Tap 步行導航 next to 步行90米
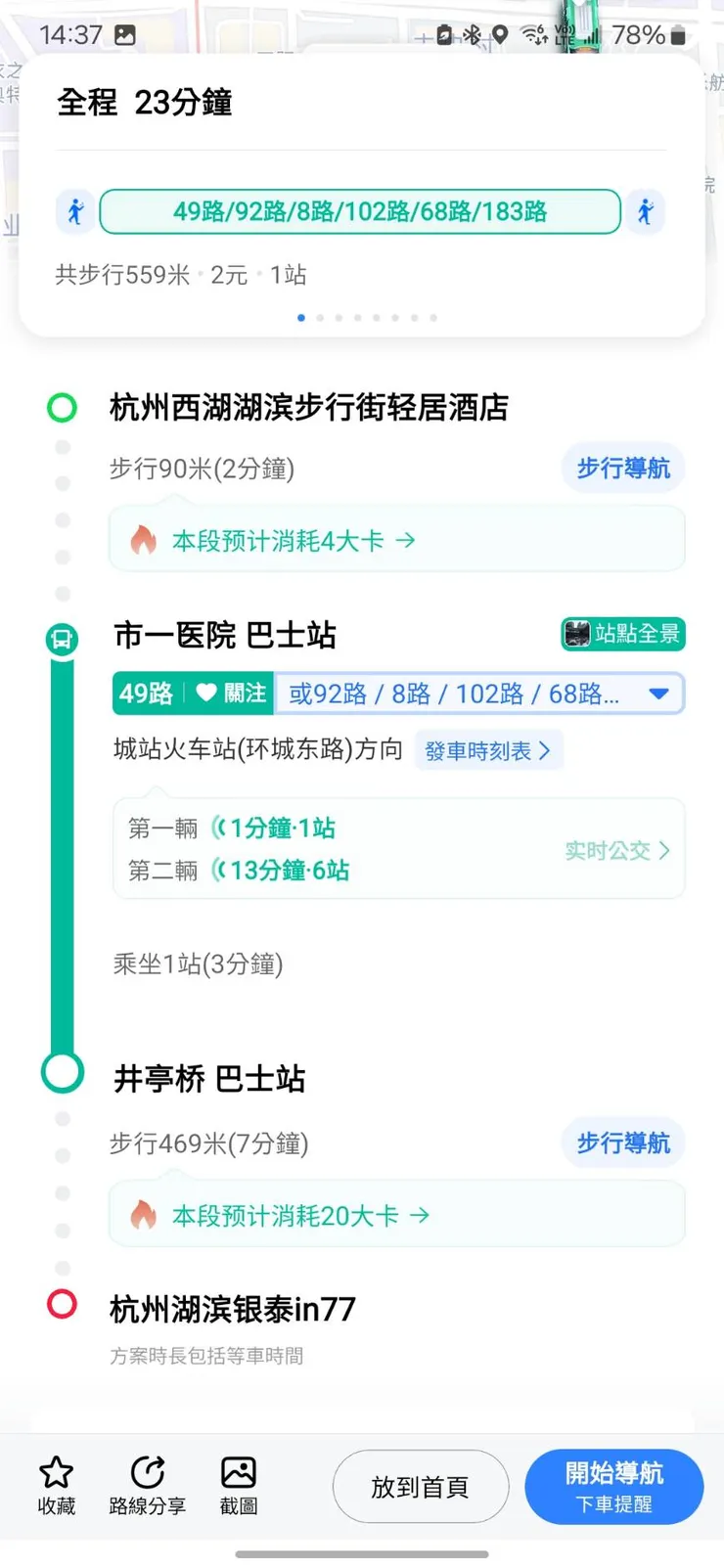 [x=622, y=469]
